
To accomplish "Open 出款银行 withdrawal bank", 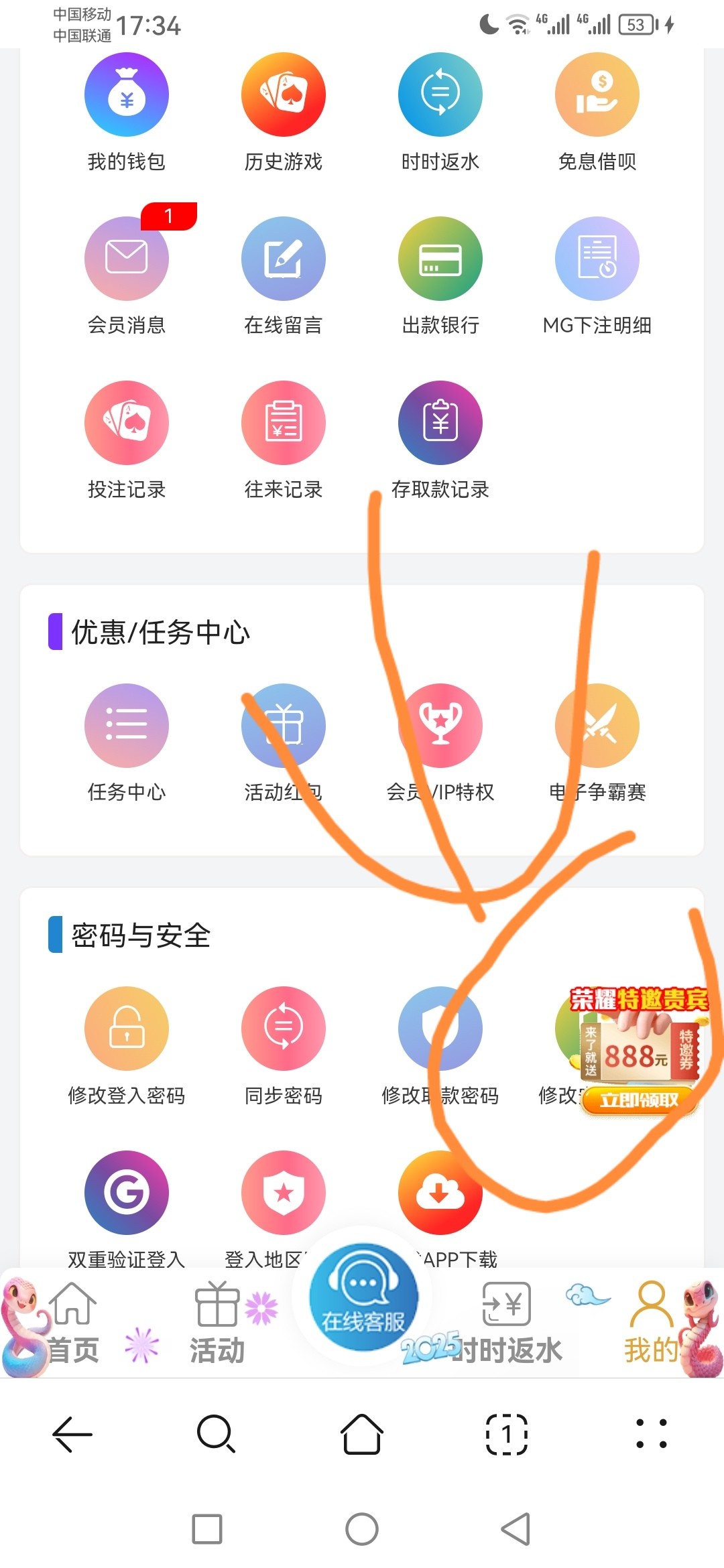I will (x=440, y=259).
